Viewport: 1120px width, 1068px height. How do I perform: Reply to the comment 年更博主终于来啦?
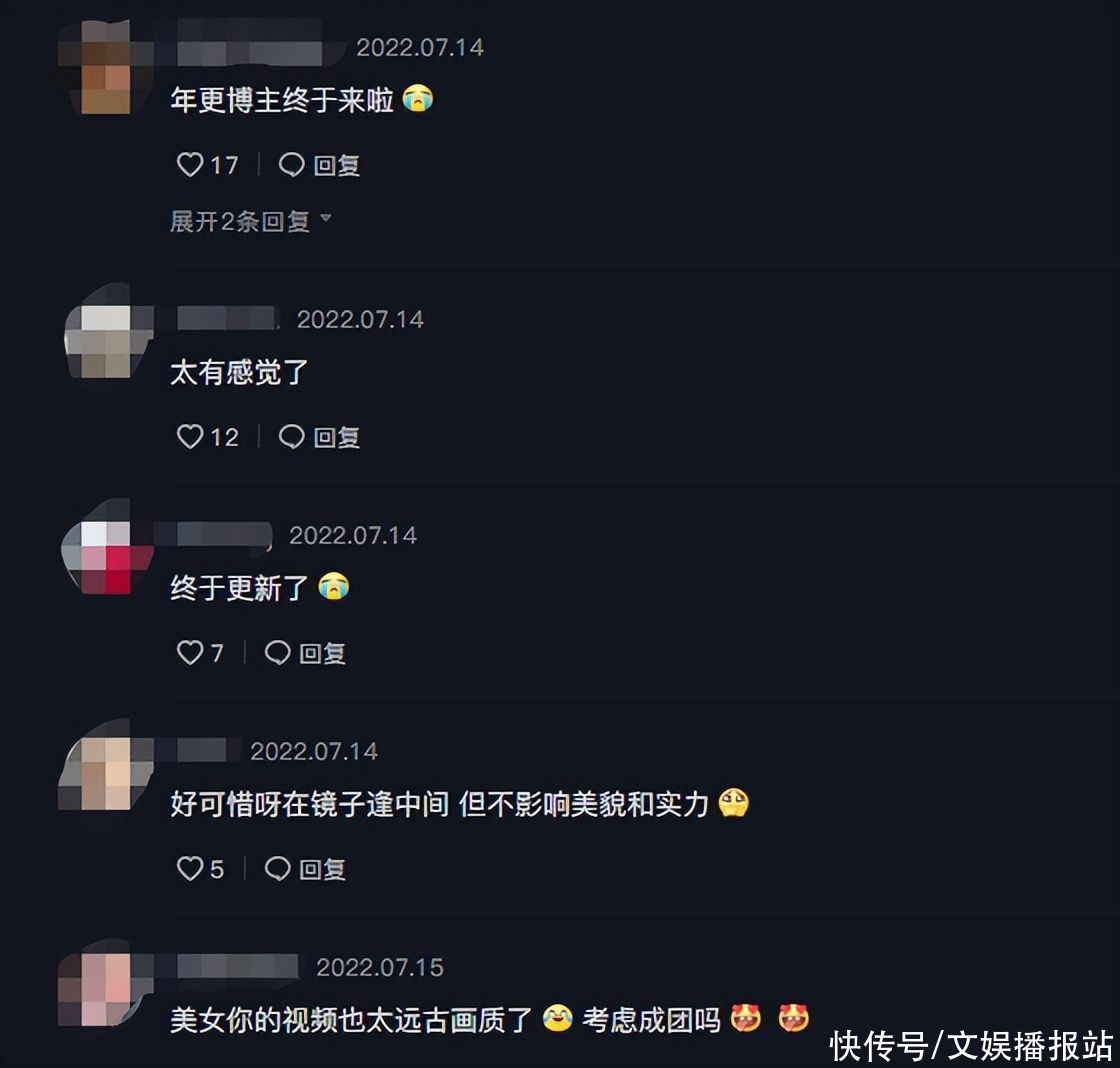pyautogui.click(x=319, y=165)
